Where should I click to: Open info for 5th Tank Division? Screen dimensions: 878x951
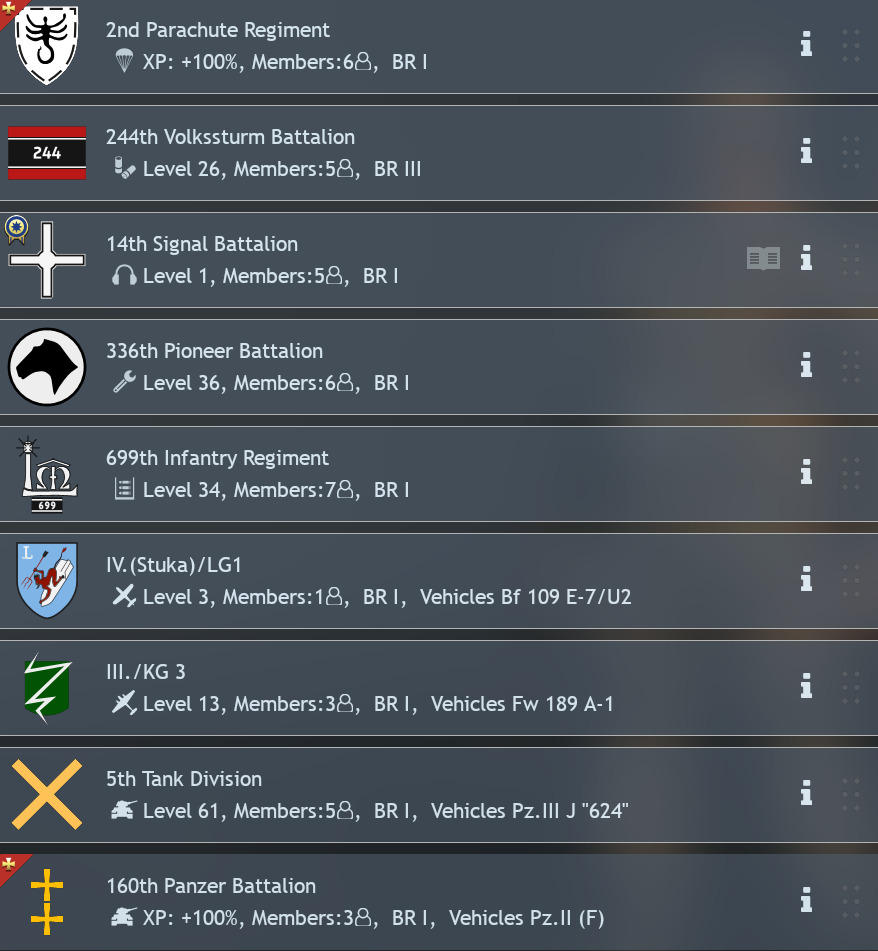tap(806, 793)
